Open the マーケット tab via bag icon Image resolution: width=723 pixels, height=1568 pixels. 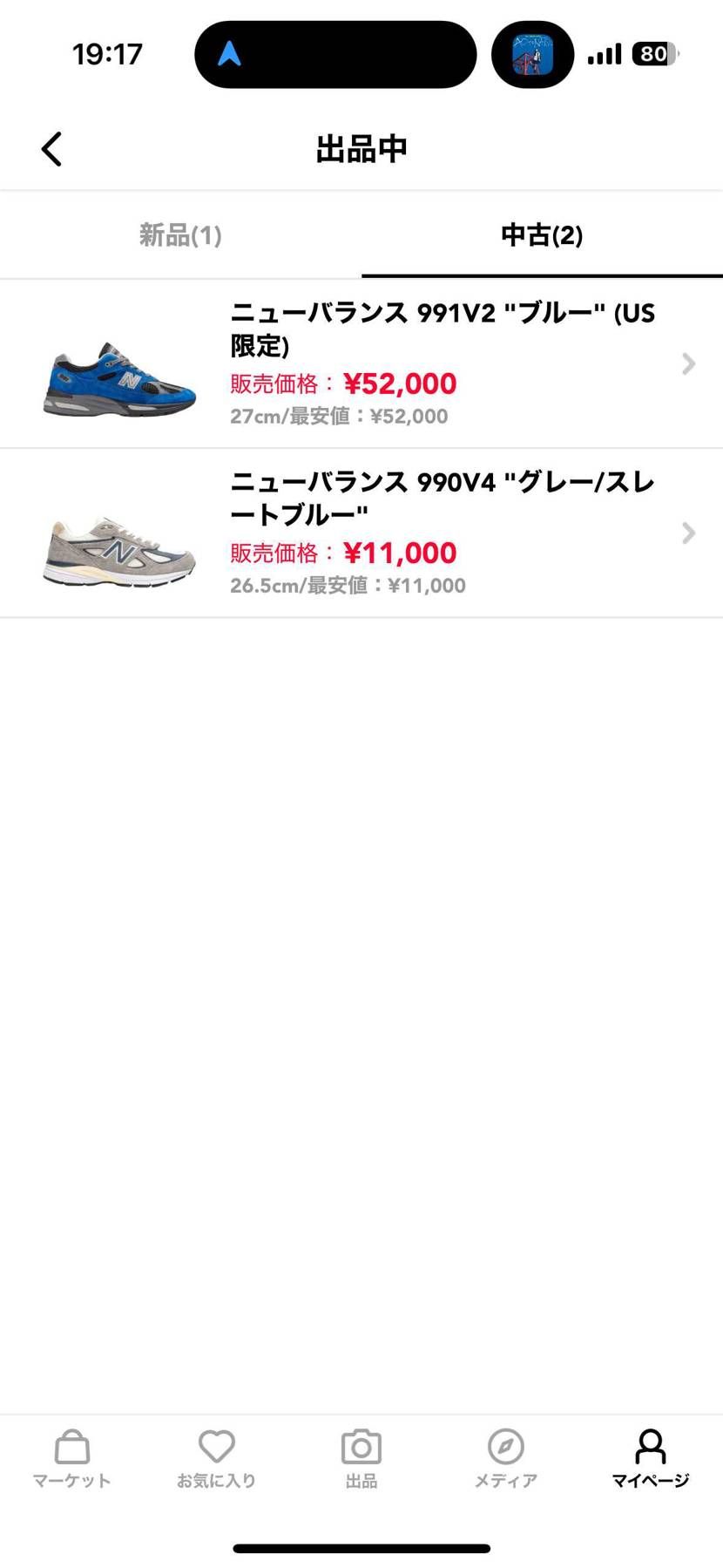tap(71, 1459)
